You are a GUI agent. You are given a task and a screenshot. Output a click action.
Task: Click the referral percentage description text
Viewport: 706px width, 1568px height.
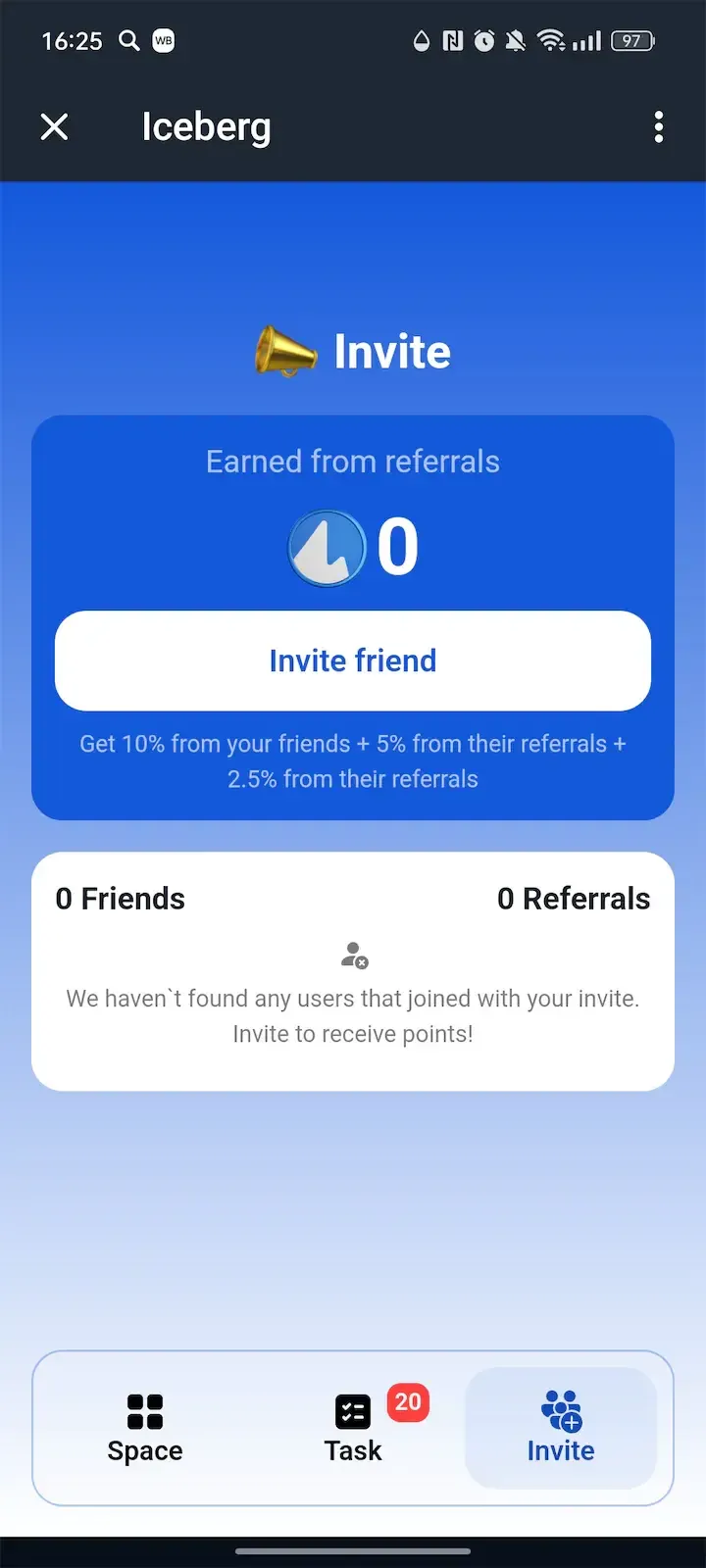pos(353,760)
